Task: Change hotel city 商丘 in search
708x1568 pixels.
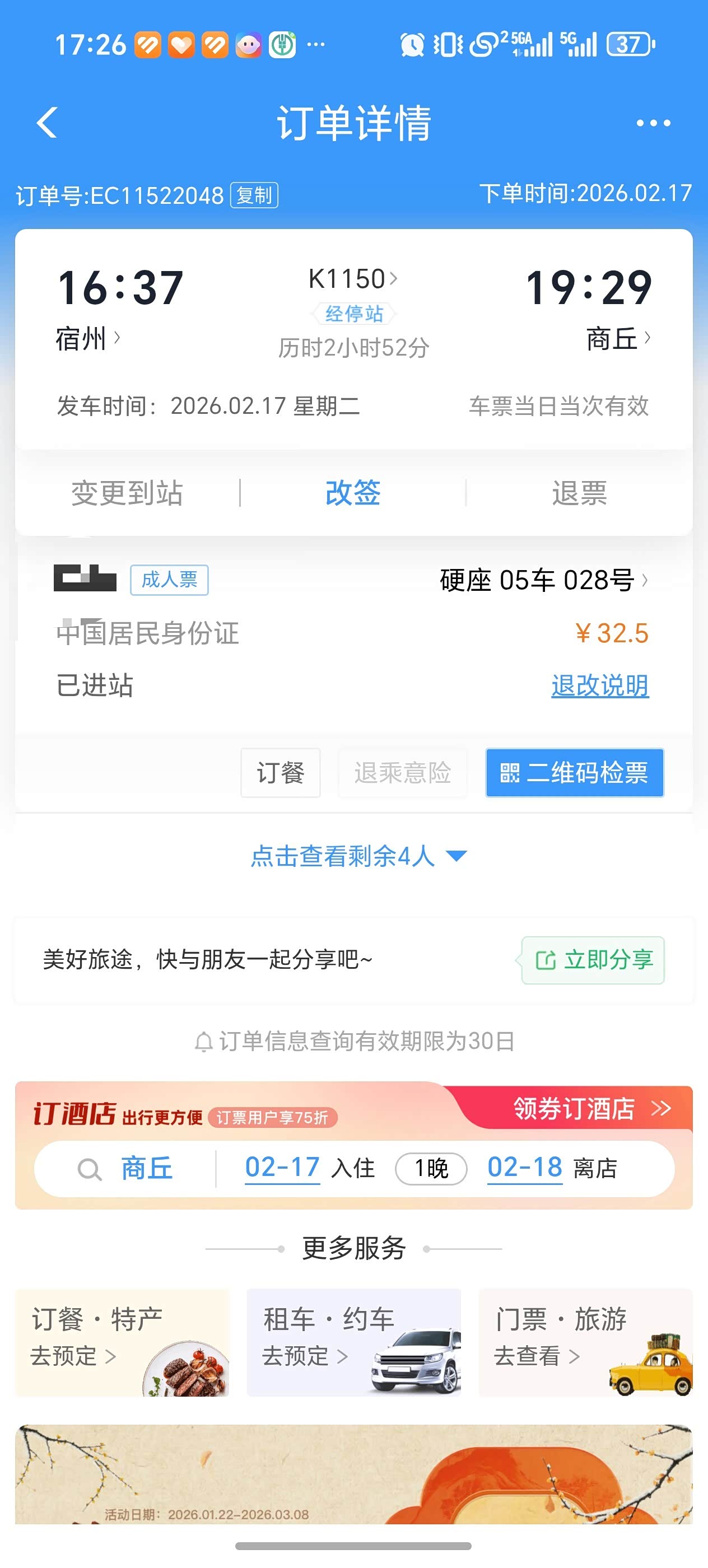Action: [147, 1169]
